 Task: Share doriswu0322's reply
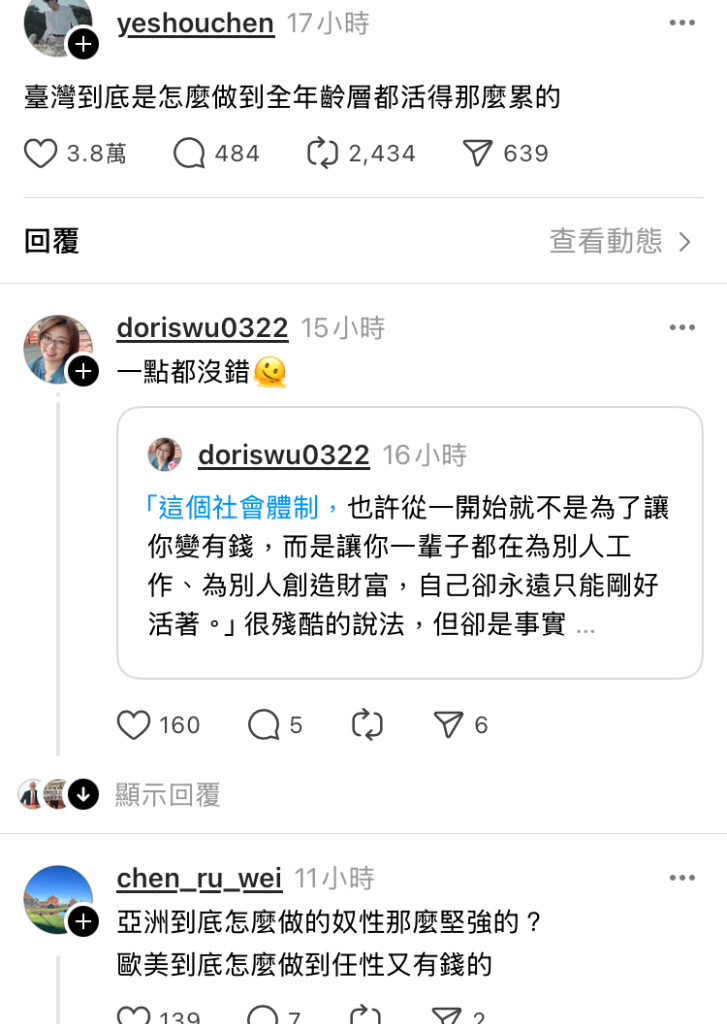[x=448, y=725]
